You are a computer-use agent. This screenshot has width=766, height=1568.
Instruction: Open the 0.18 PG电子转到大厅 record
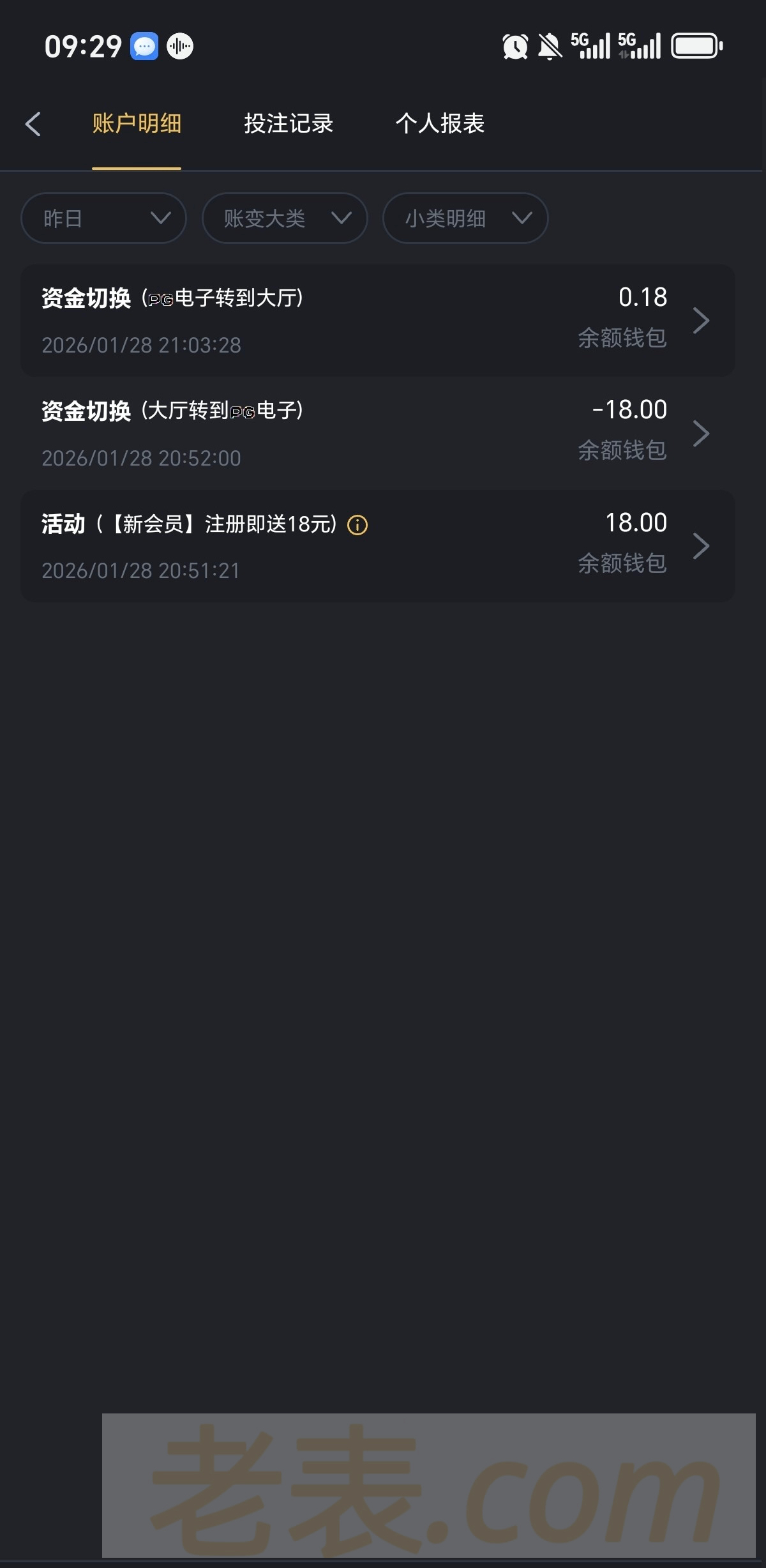378,321
